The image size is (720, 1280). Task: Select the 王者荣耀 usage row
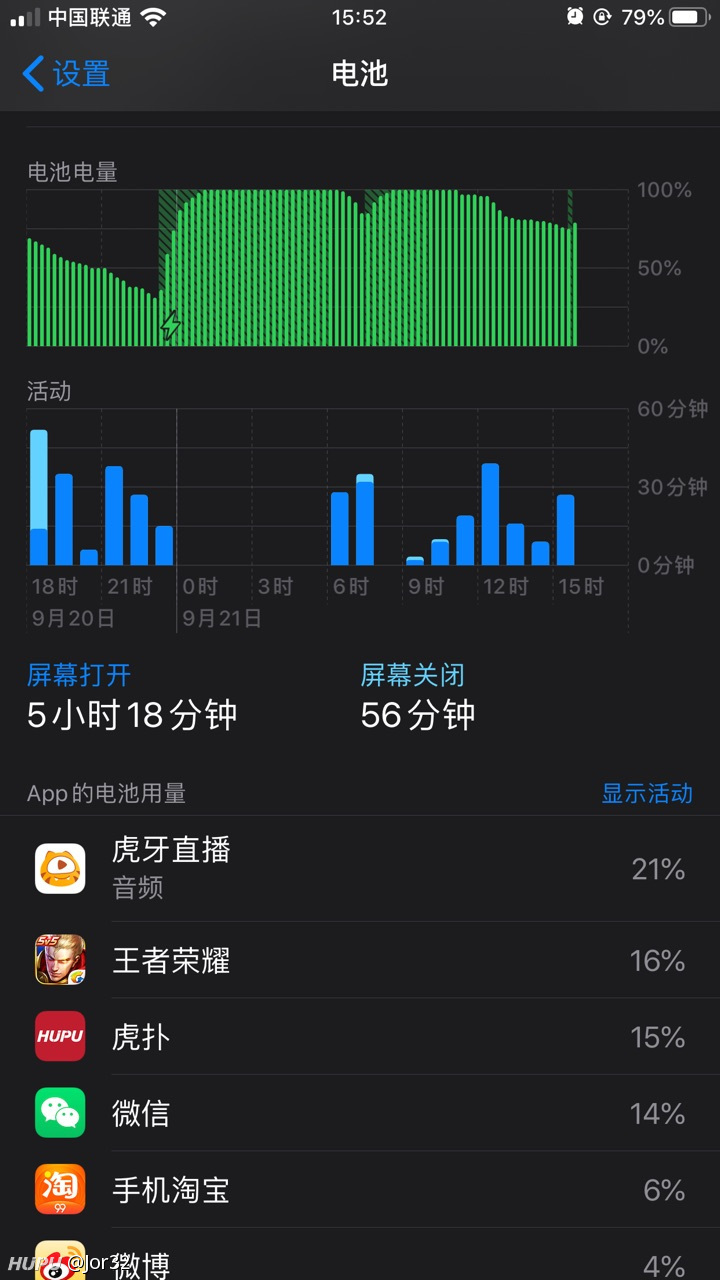[x=360, y=960]
